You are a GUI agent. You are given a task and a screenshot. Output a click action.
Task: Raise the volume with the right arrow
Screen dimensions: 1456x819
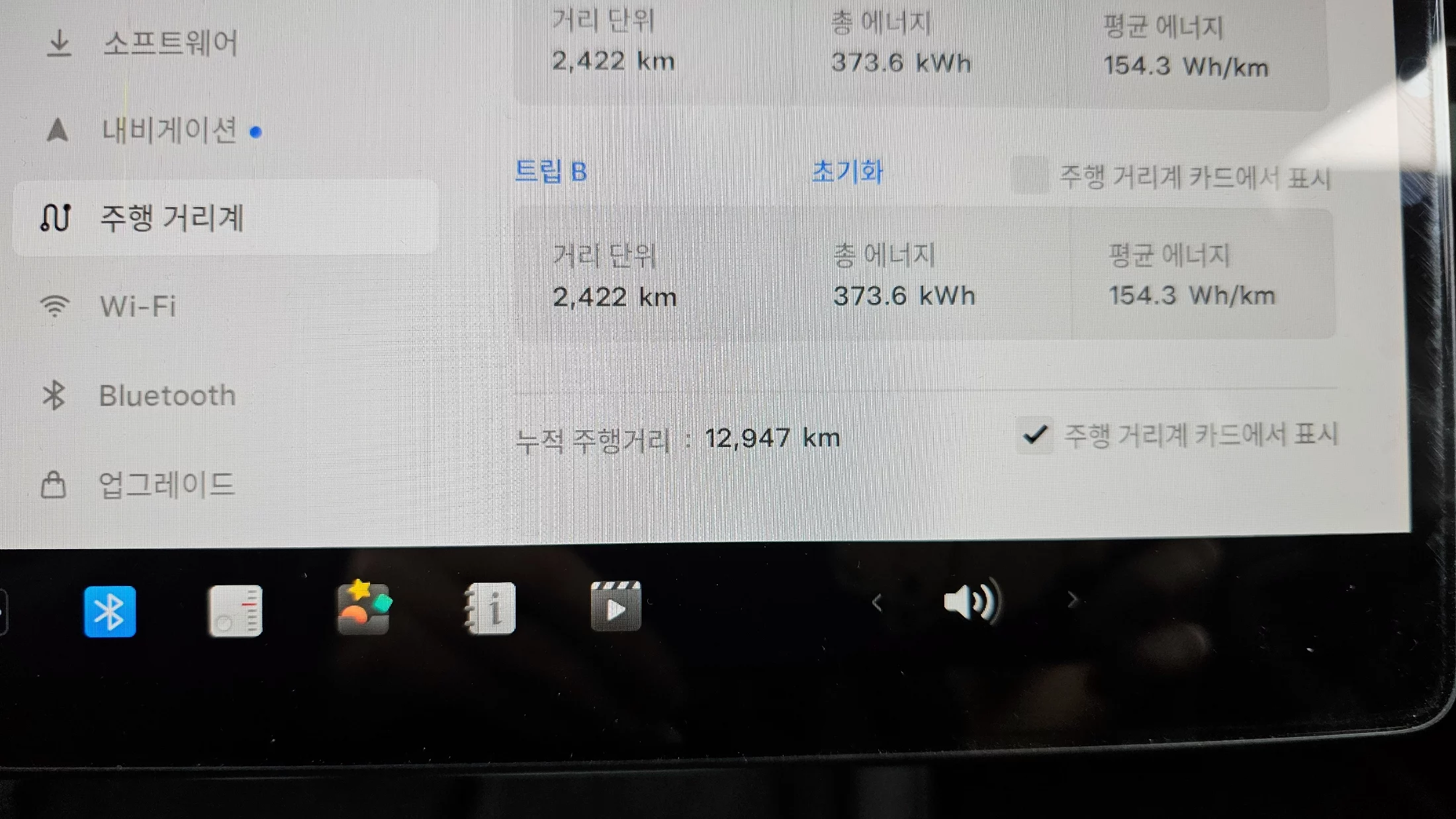pos(1072,600)
